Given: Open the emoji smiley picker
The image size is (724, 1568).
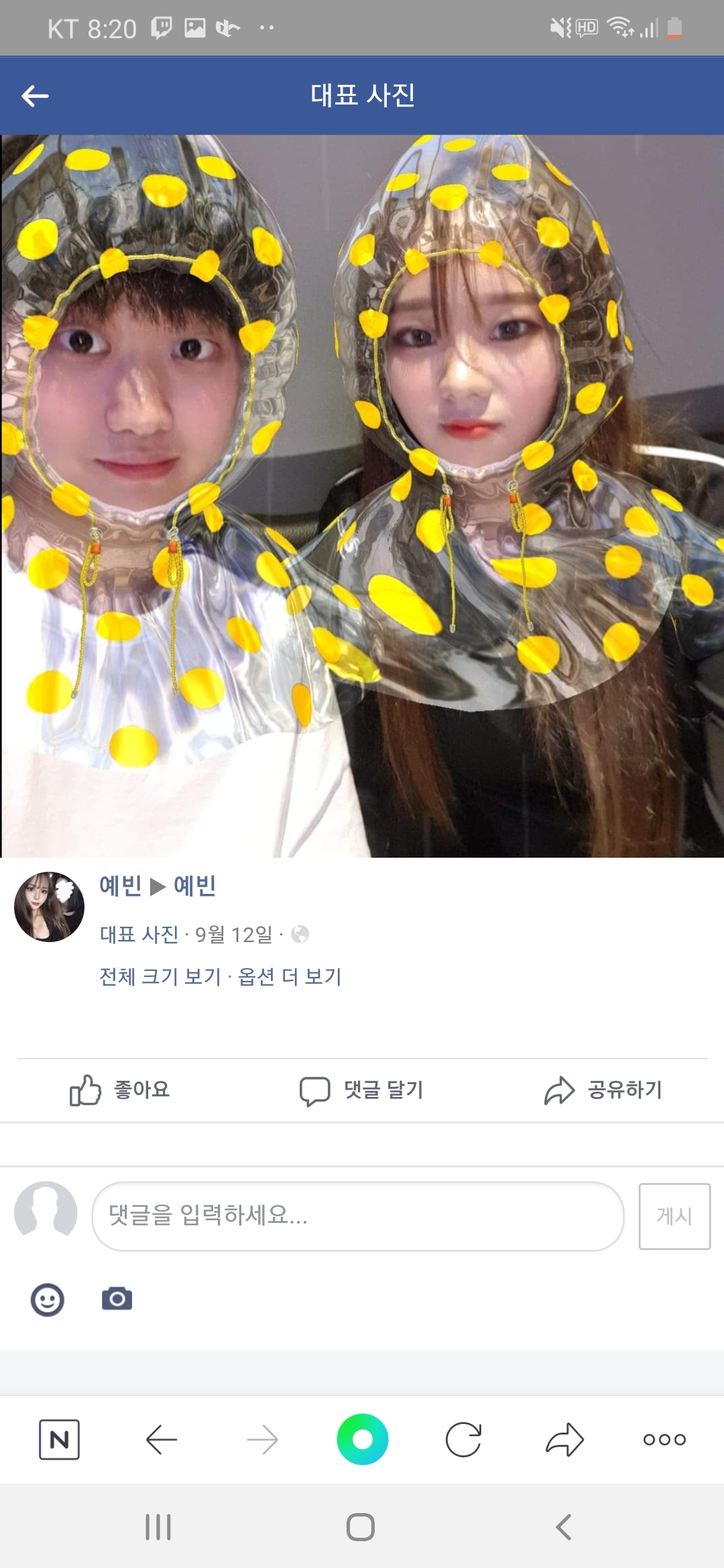Looking at the screenshot, I should (x=48, y=1300).
